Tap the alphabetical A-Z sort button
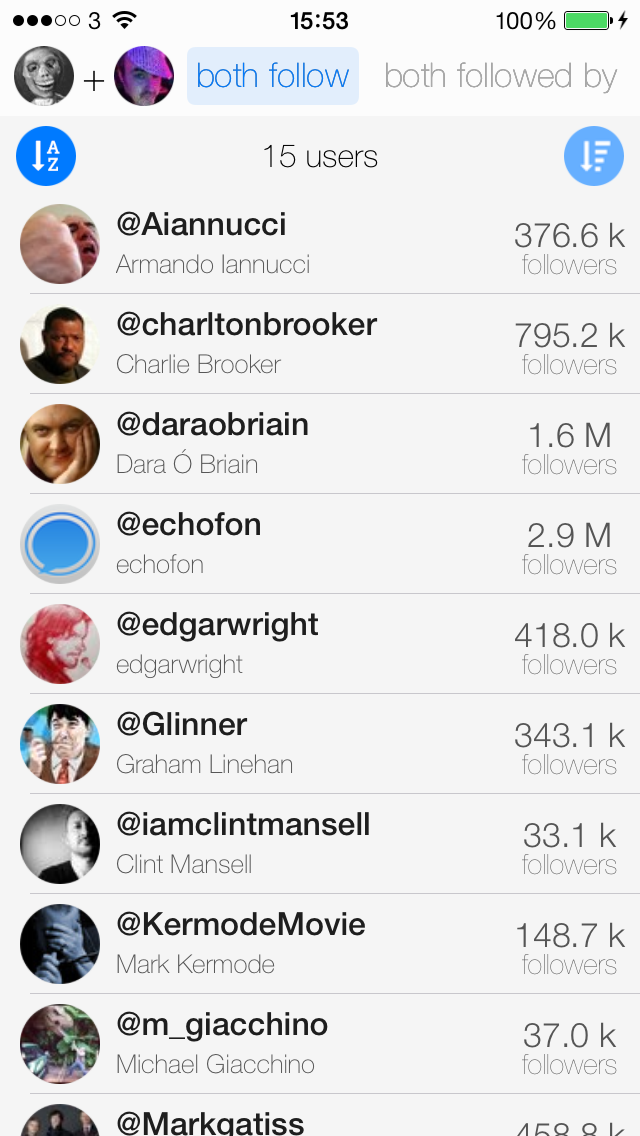640x1136 pixels. (46, 156)
